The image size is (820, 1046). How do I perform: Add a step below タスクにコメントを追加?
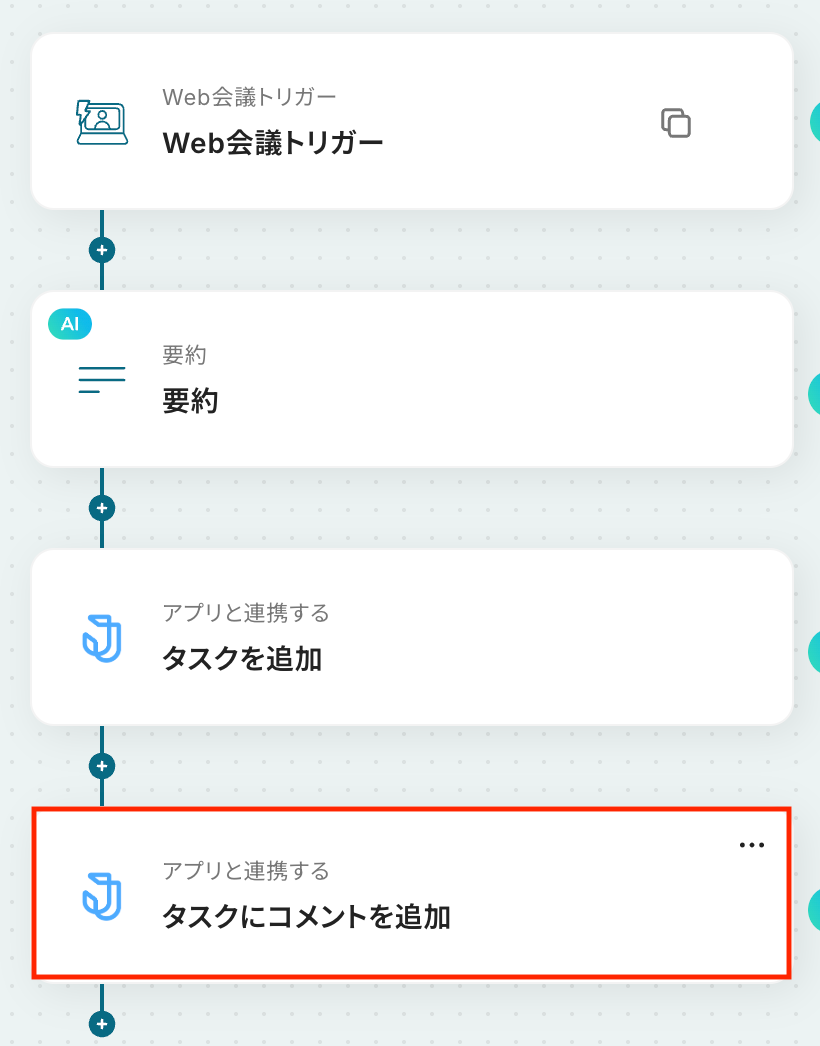102,1024
